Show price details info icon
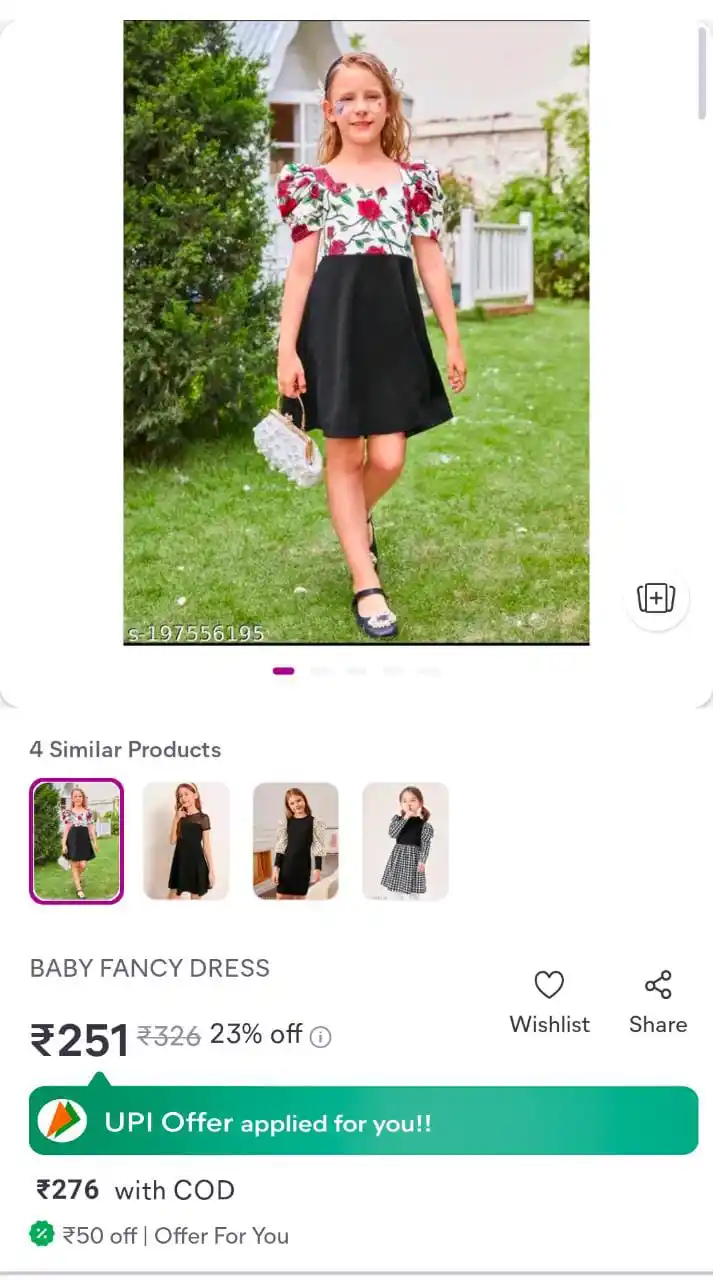 tap(320, 1037)
